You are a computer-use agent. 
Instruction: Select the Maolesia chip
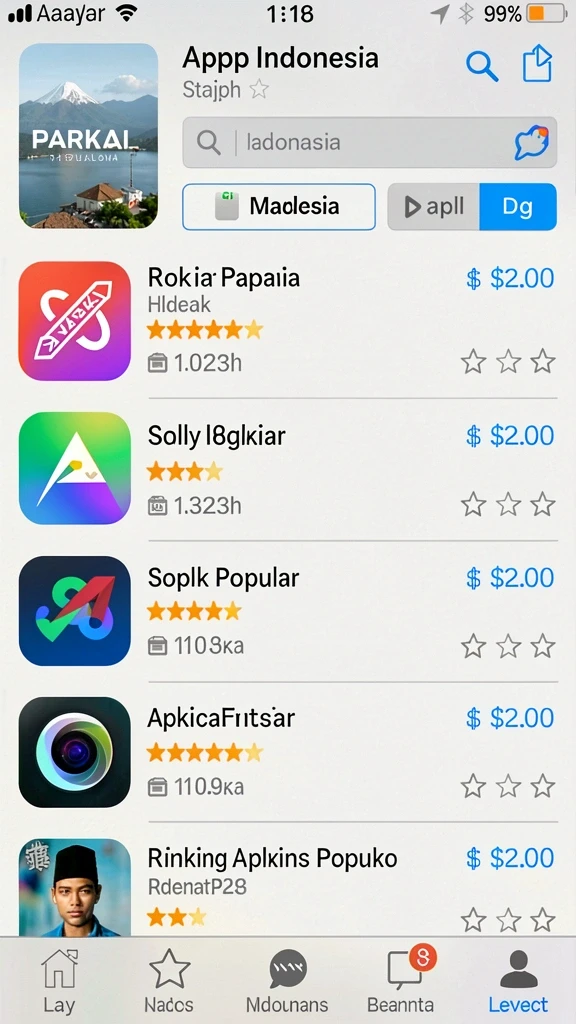click(279, 207)
